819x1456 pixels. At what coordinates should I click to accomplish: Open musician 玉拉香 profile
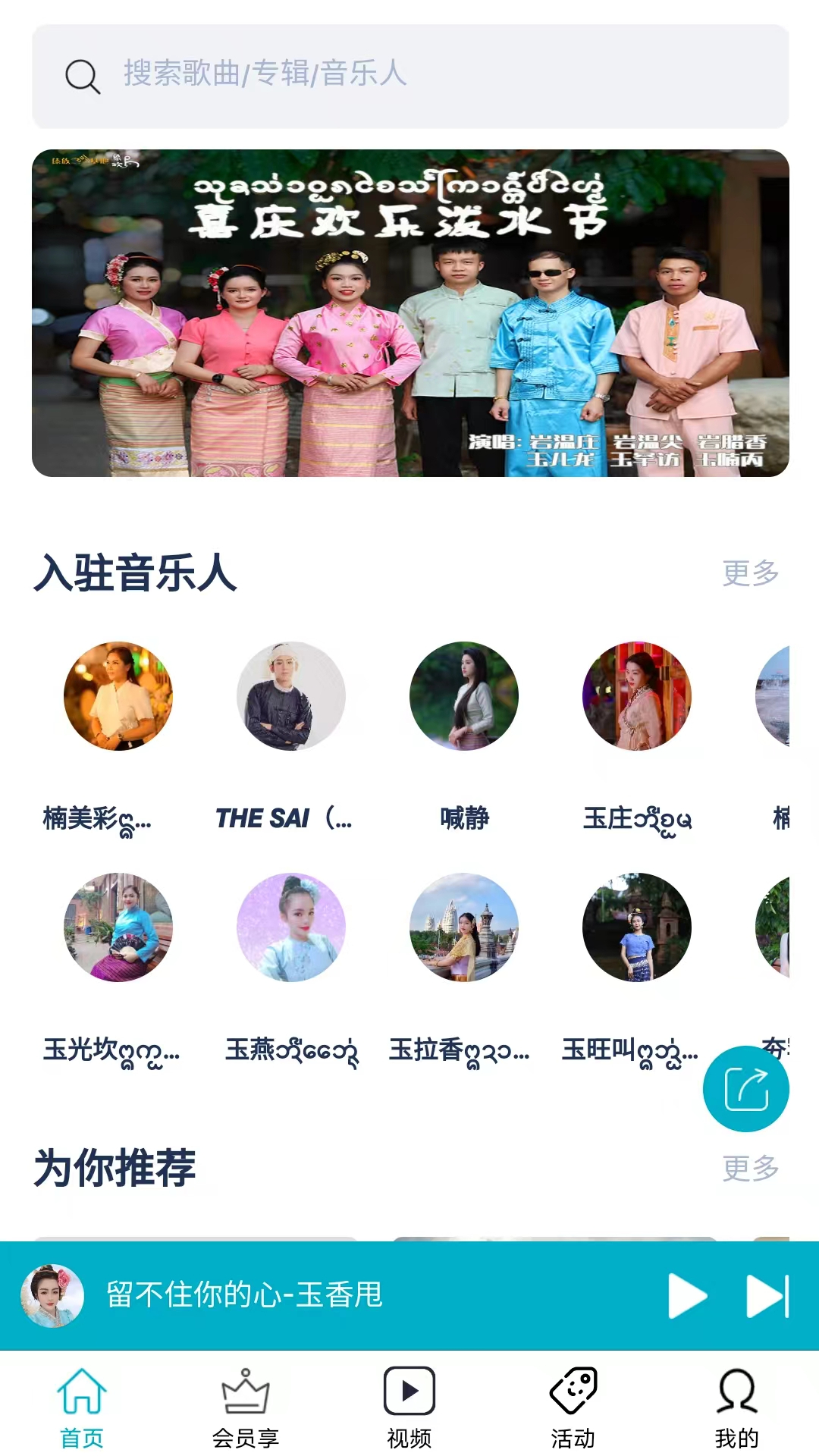(464, 927)
